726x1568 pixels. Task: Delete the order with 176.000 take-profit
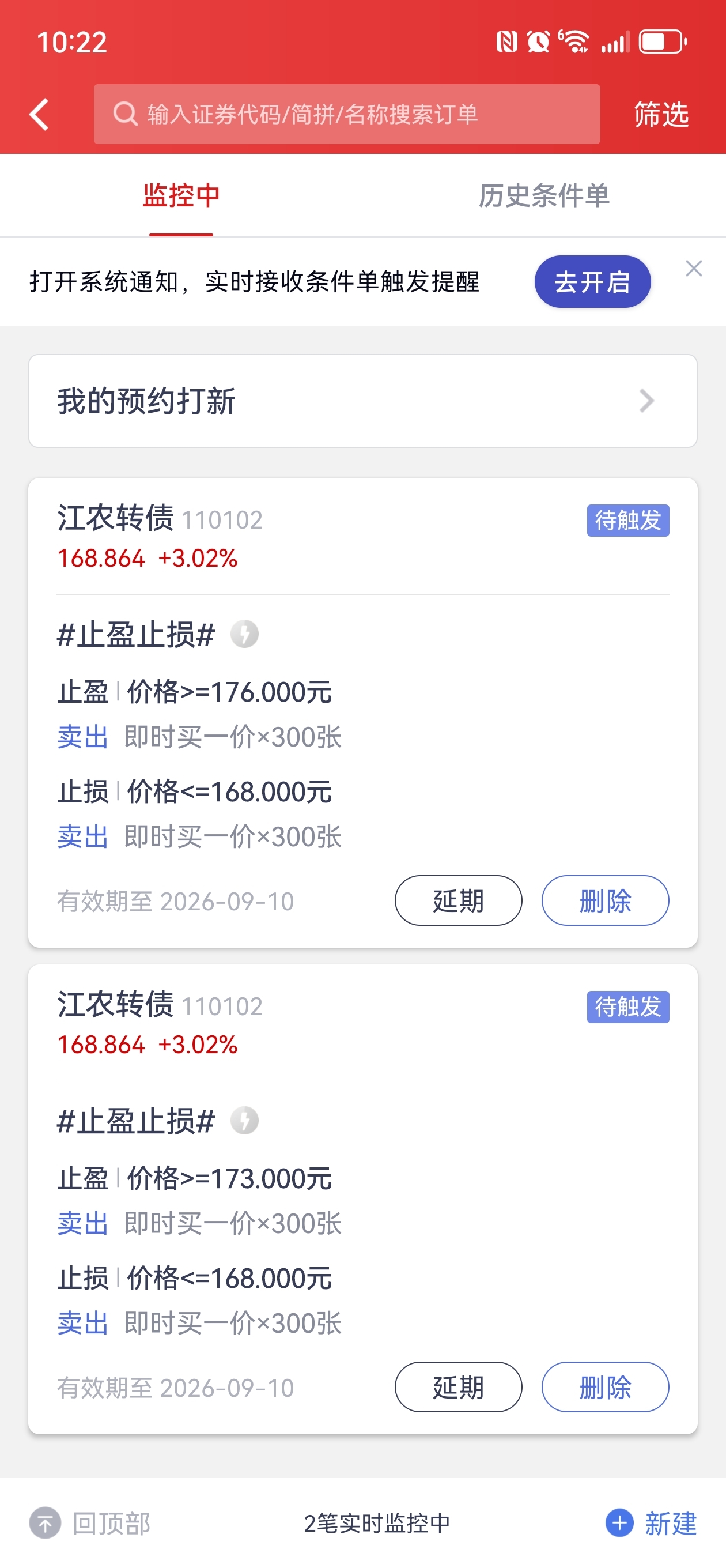[x=605, y=900]
